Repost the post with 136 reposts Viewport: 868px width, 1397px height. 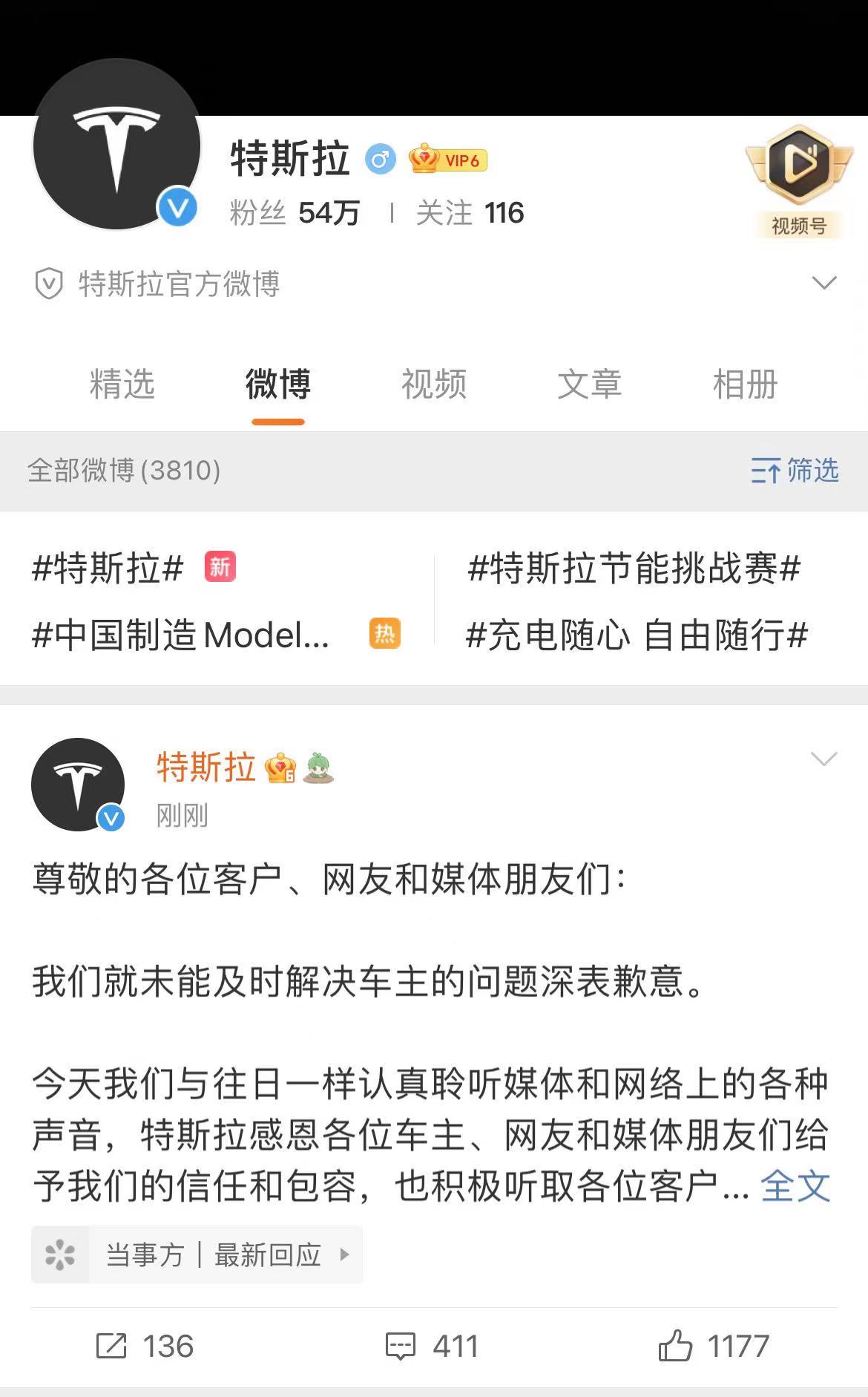click(x=145, y=1346)
